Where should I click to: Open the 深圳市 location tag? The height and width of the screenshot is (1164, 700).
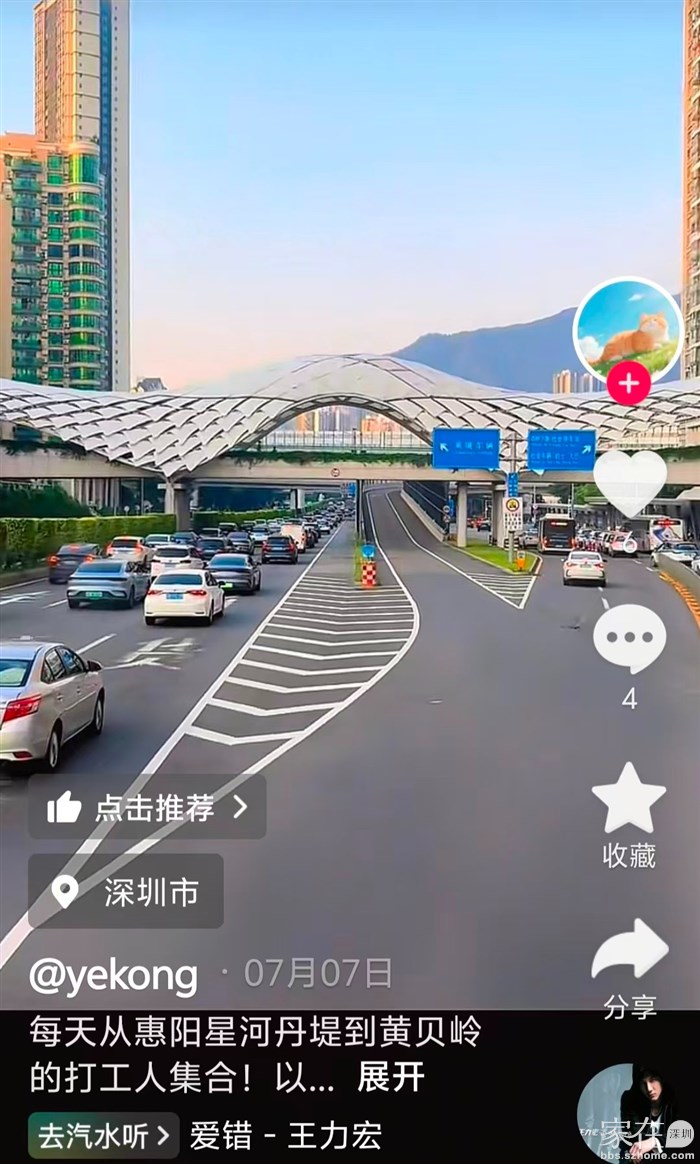click(x=126, y=891)
